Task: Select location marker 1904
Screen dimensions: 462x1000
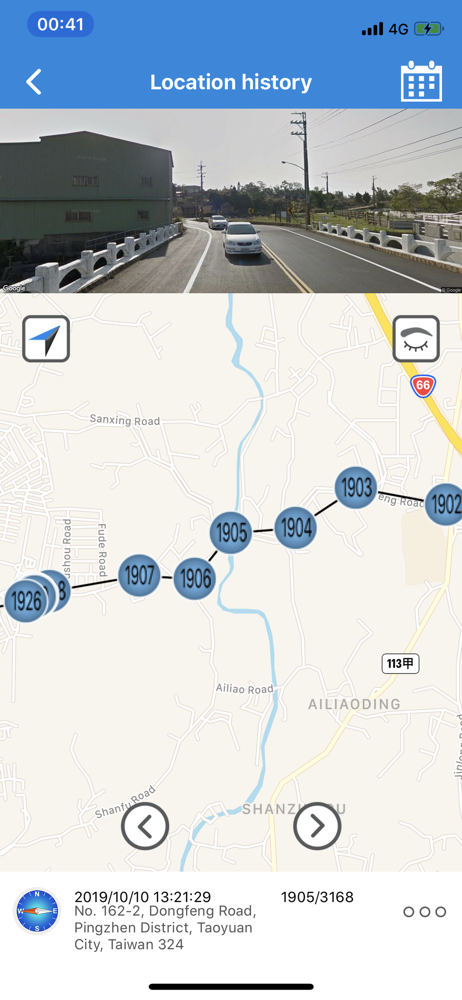Action: [295, 528]
